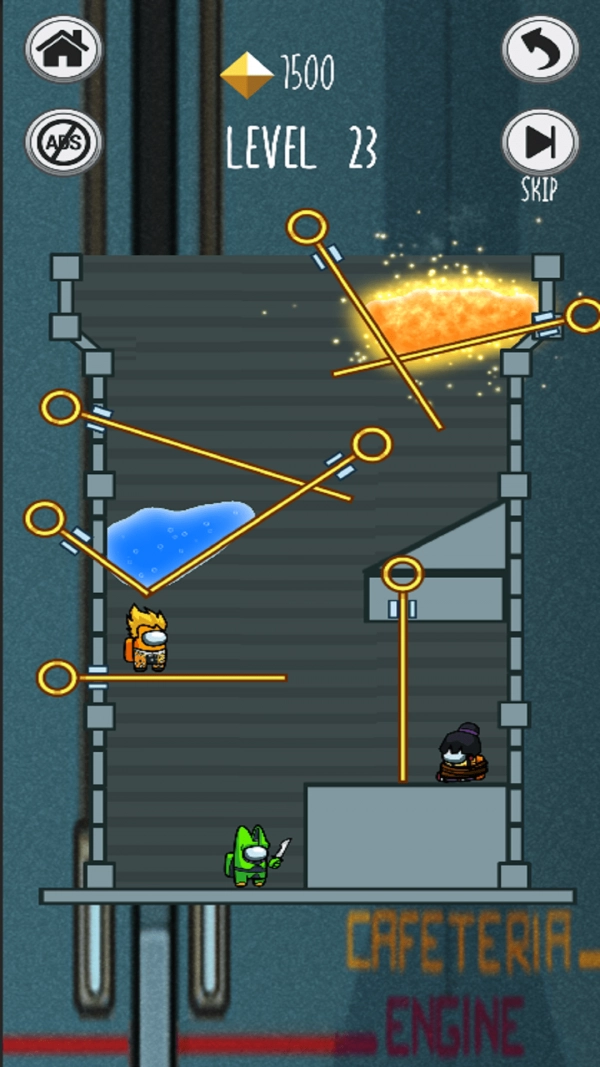Pull the top pin ring above the lava
This screenshot has height=1067, width=600.
point(307,227)
